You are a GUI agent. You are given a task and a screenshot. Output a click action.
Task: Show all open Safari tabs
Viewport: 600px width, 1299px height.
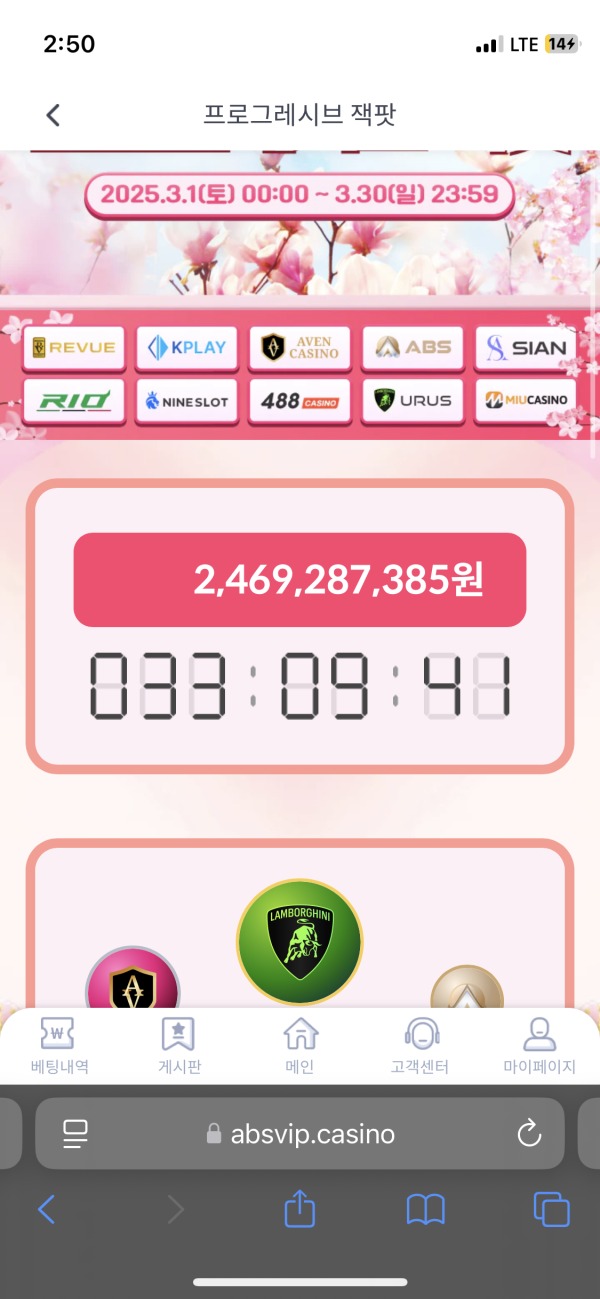(551, 1210)
